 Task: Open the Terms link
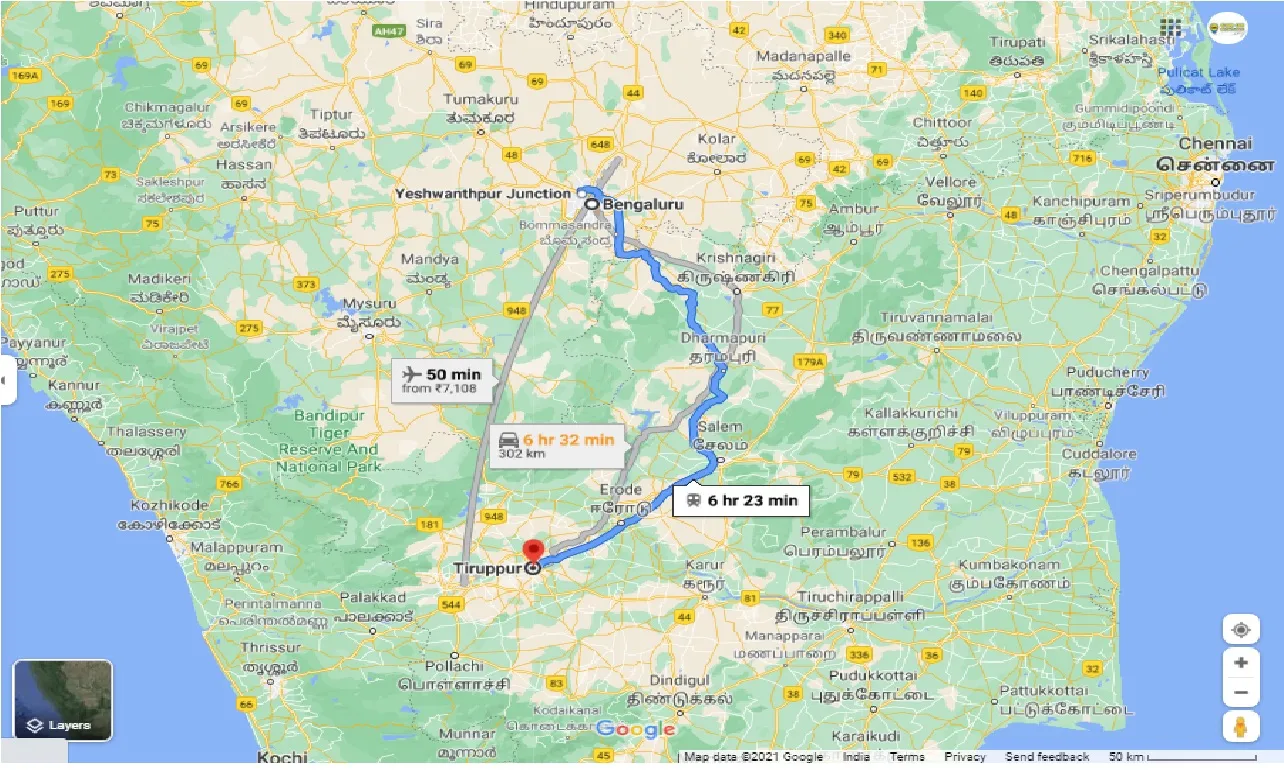click(907, 757)
